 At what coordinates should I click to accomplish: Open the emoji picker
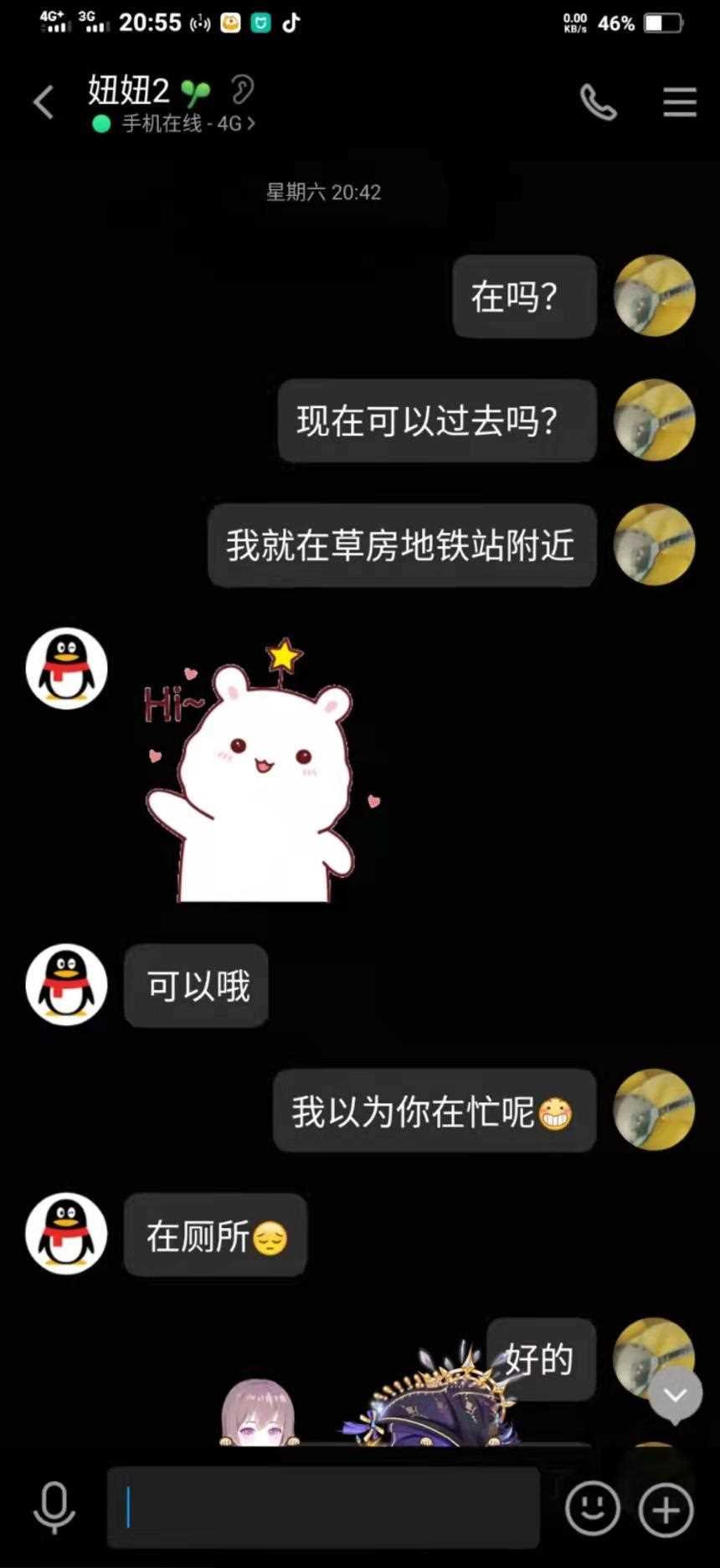click(x=593, y=1509)
